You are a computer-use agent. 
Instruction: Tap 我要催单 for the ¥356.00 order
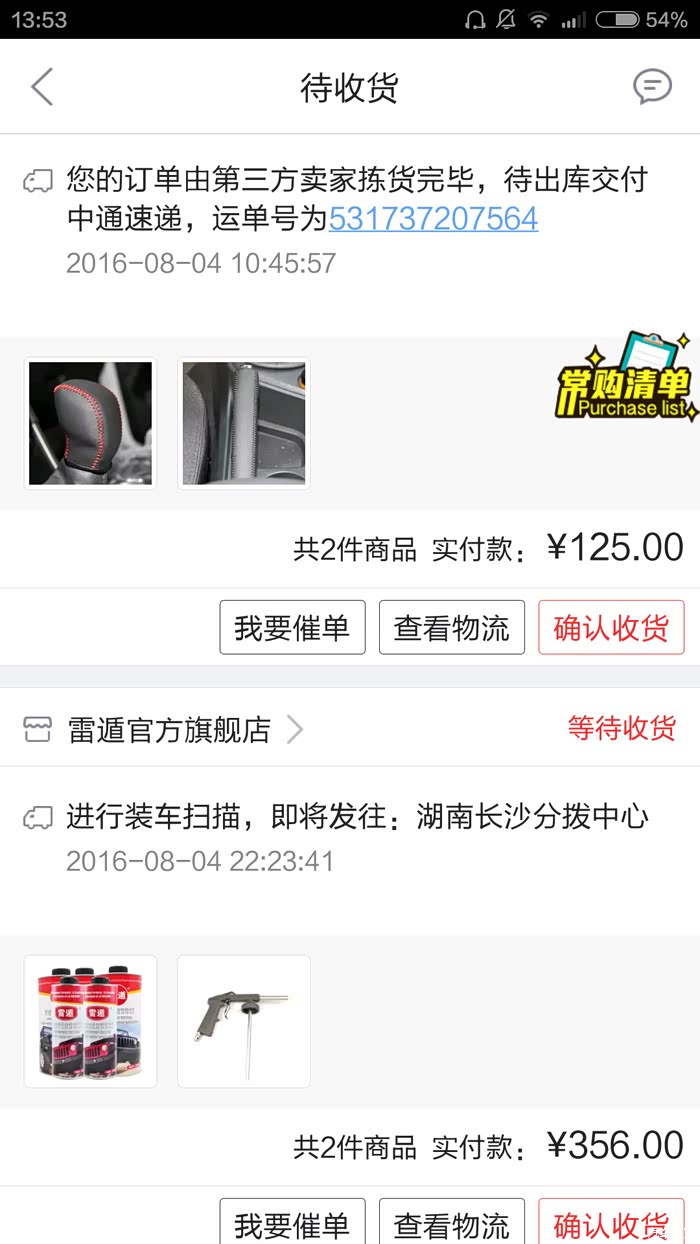click(292, 1224)
